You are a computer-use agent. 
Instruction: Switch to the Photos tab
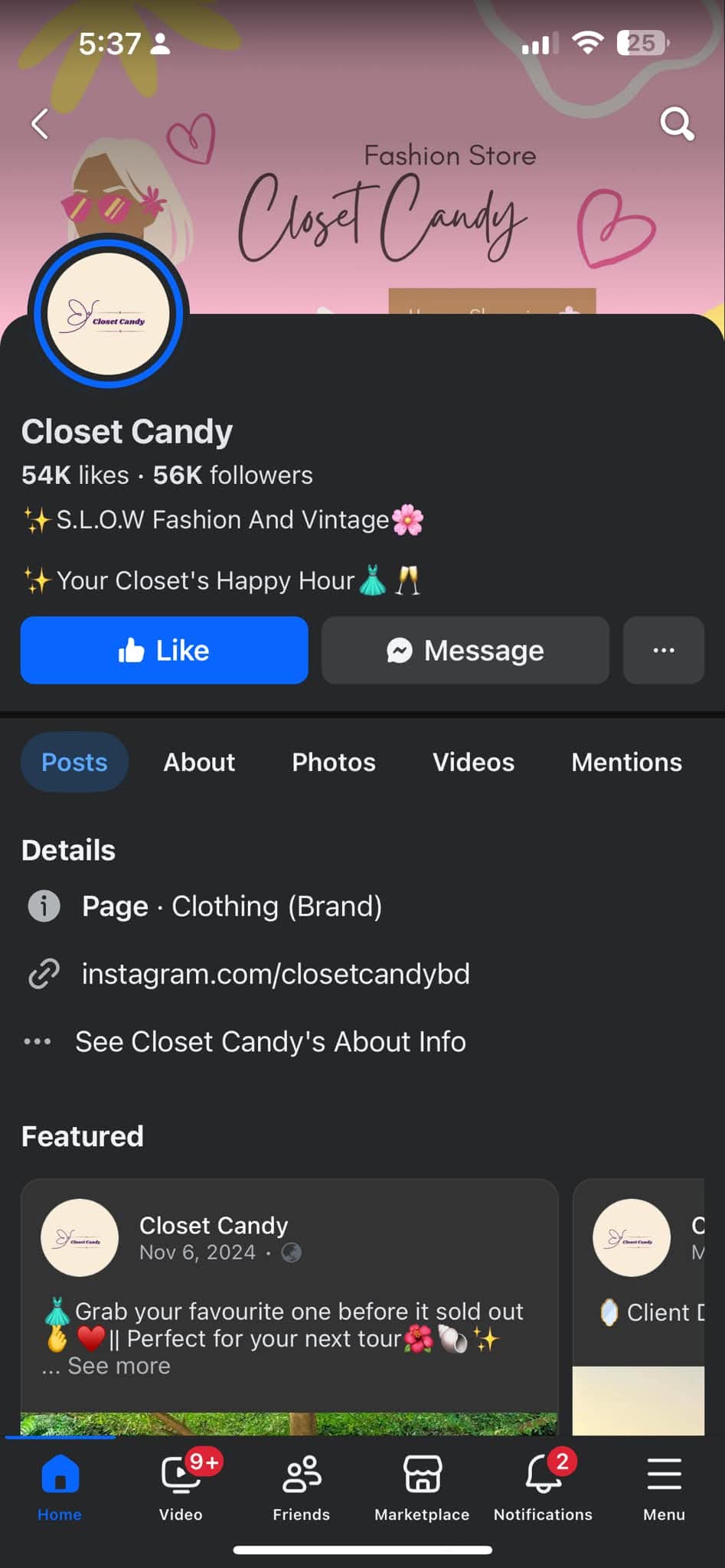tap(334, 762)
